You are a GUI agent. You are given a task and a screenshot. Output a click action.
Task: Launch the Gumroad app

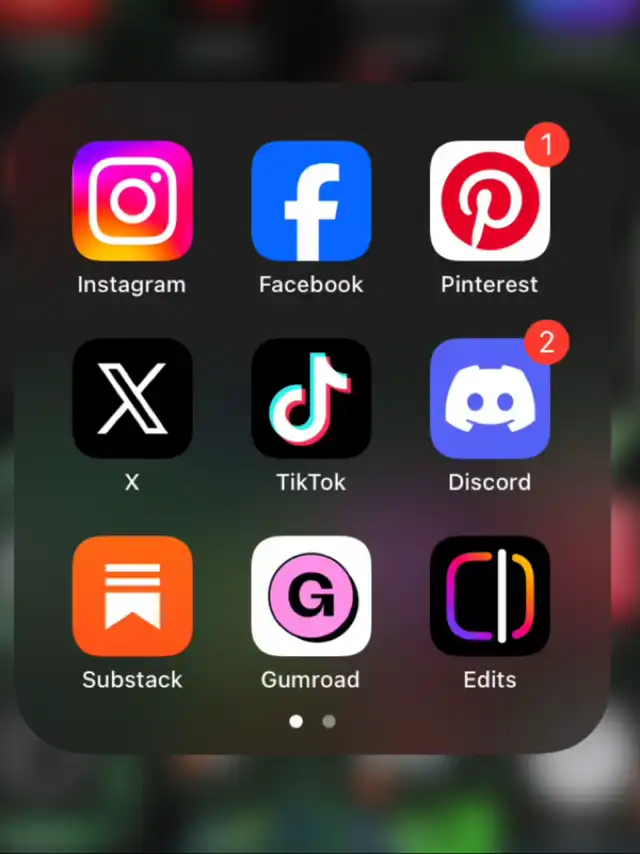pyautogui.click(x=311, y=596)
